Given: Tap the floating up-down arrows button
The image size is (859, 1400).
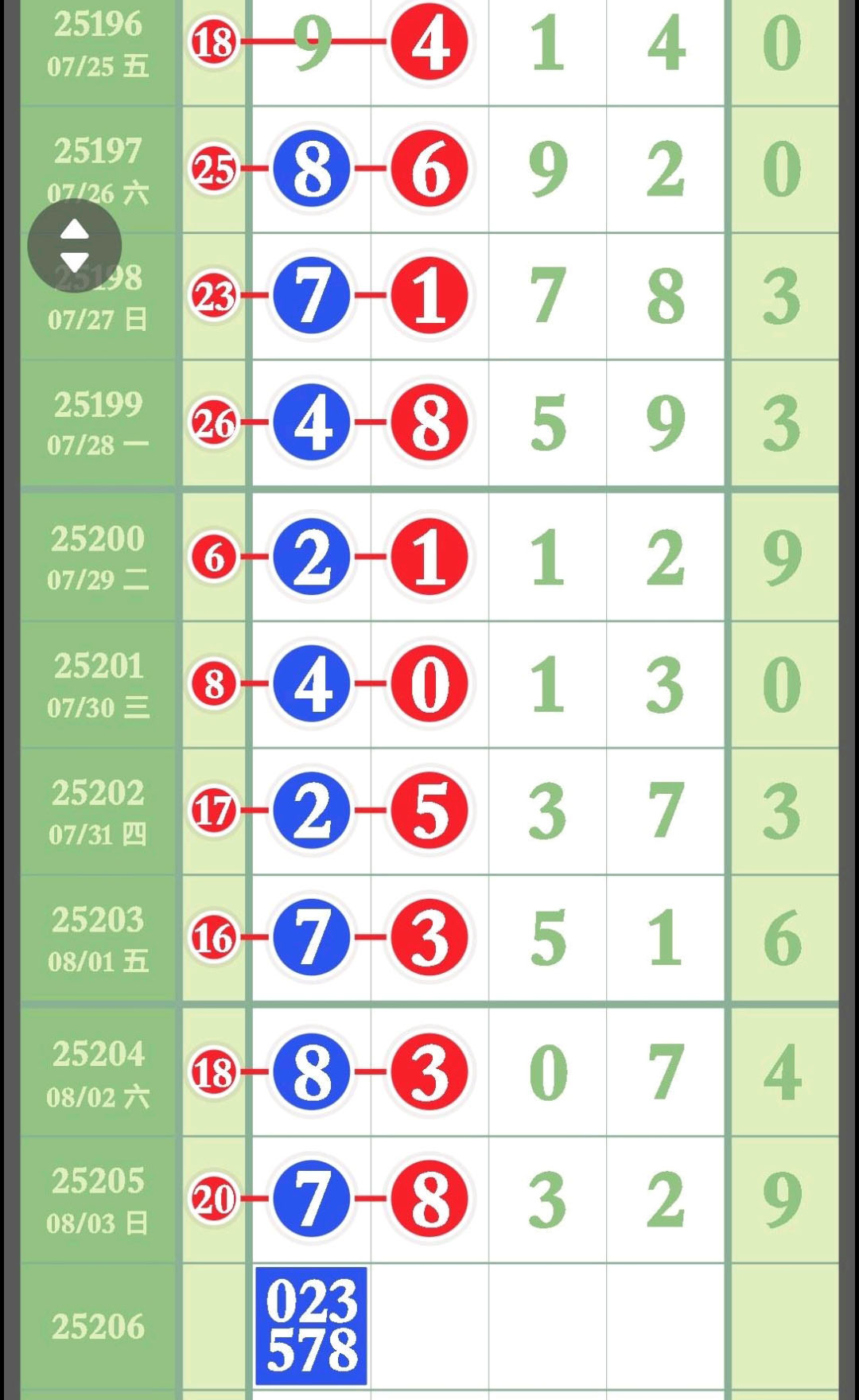Looking at the screenshot, I should point(75,247).
